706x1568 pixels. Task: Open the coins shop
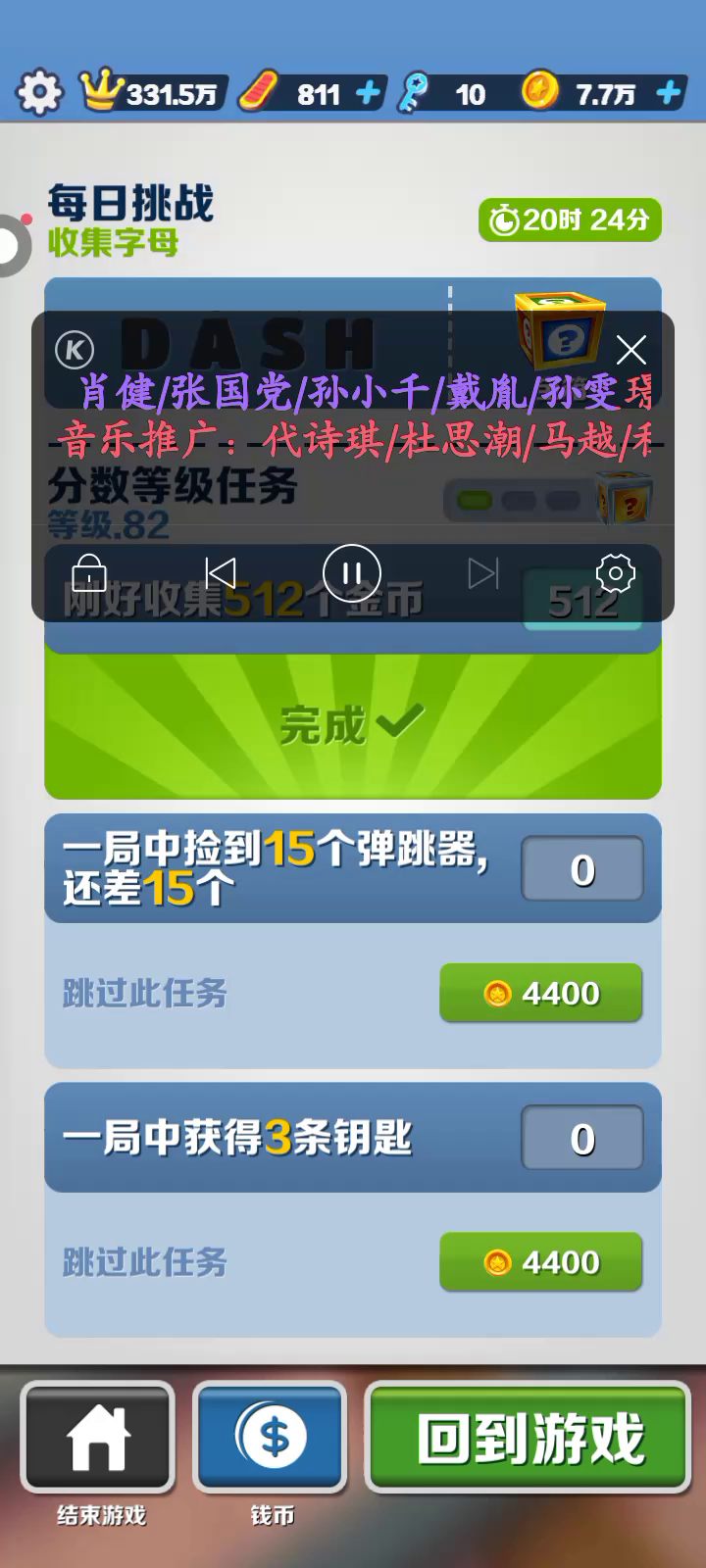(x=271, y=1437)
